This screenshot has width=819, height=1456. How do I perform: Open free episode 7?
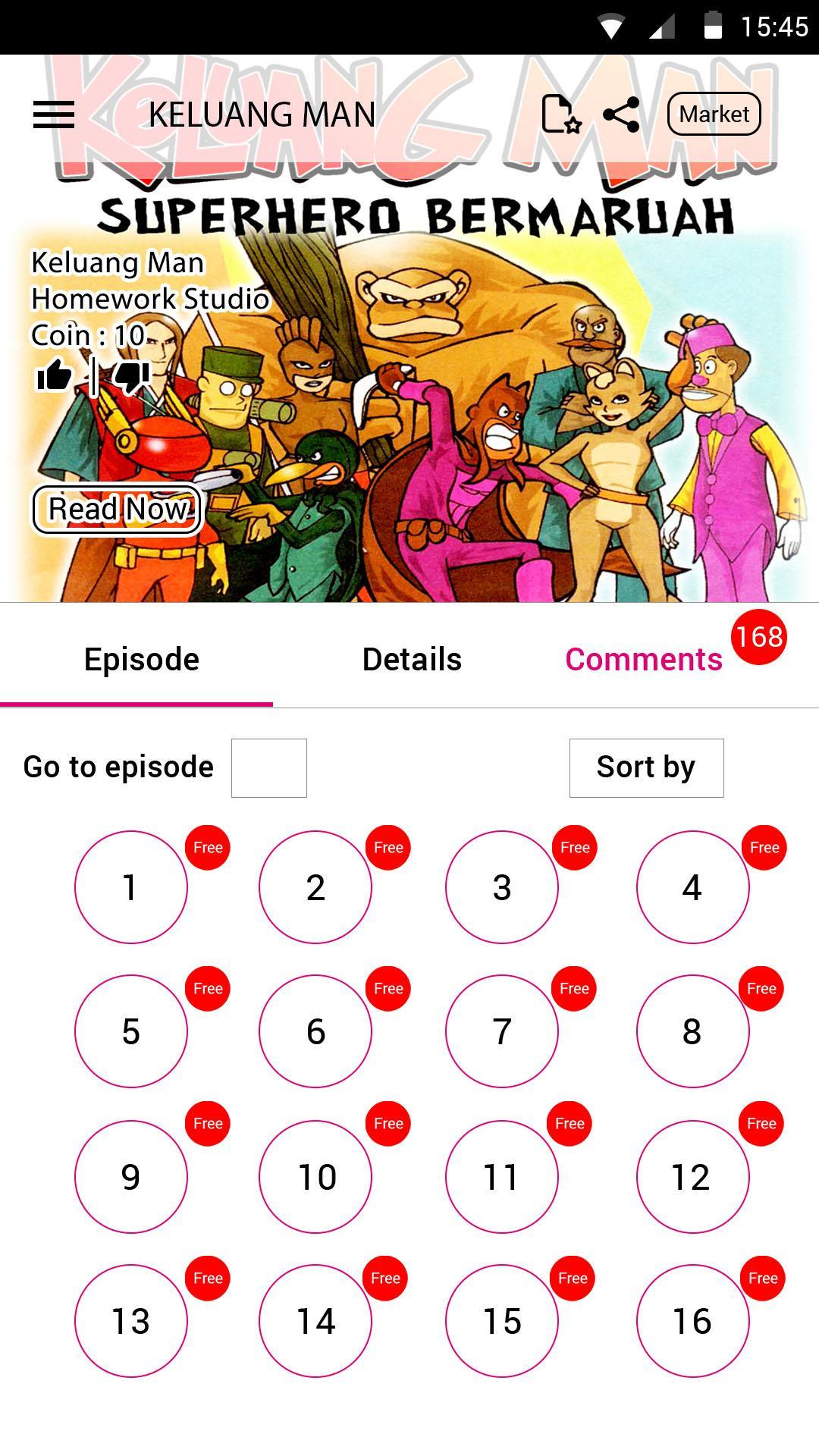(501, 1031)
